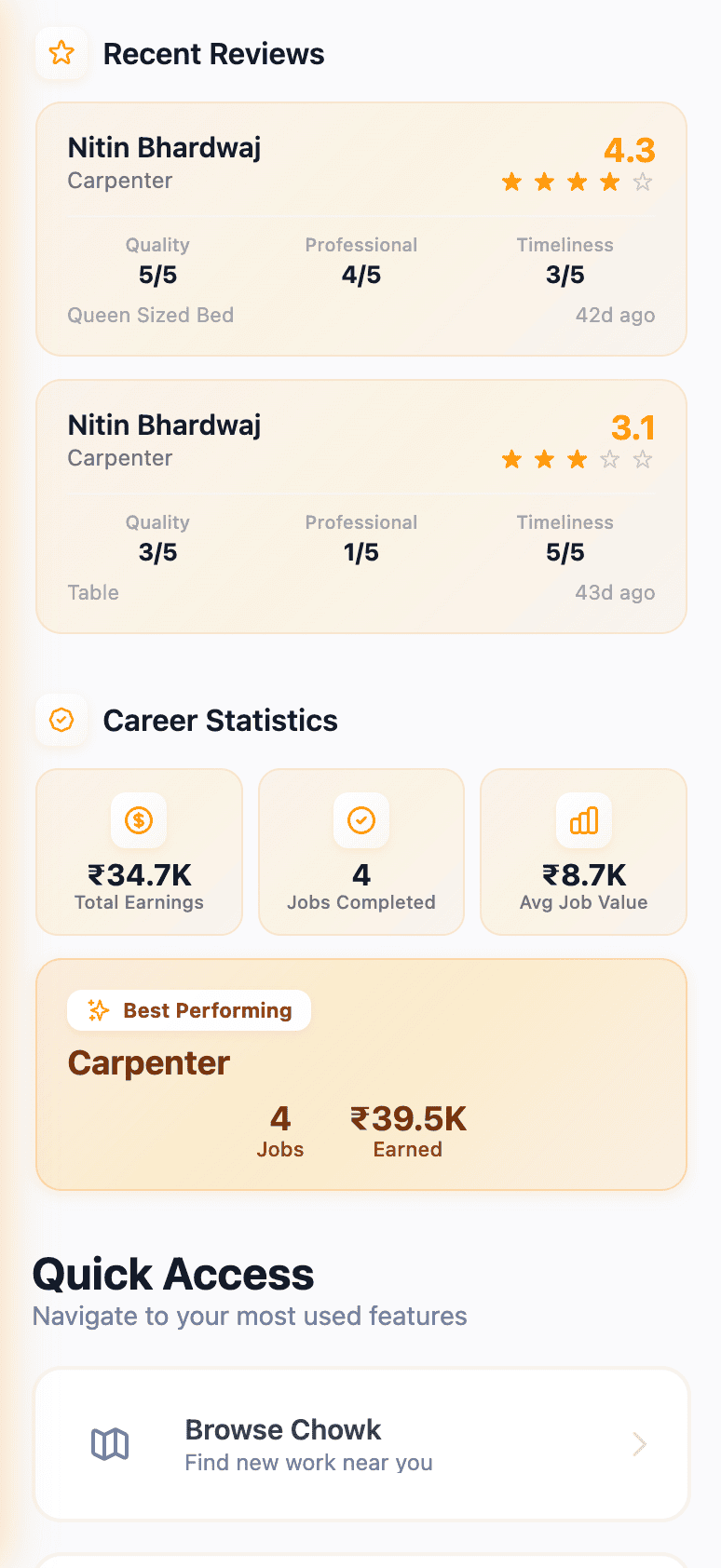Select the Total Earnings stat card
Image resolution: width=721 pixels, height=1568 pixels.
point(138,852)
